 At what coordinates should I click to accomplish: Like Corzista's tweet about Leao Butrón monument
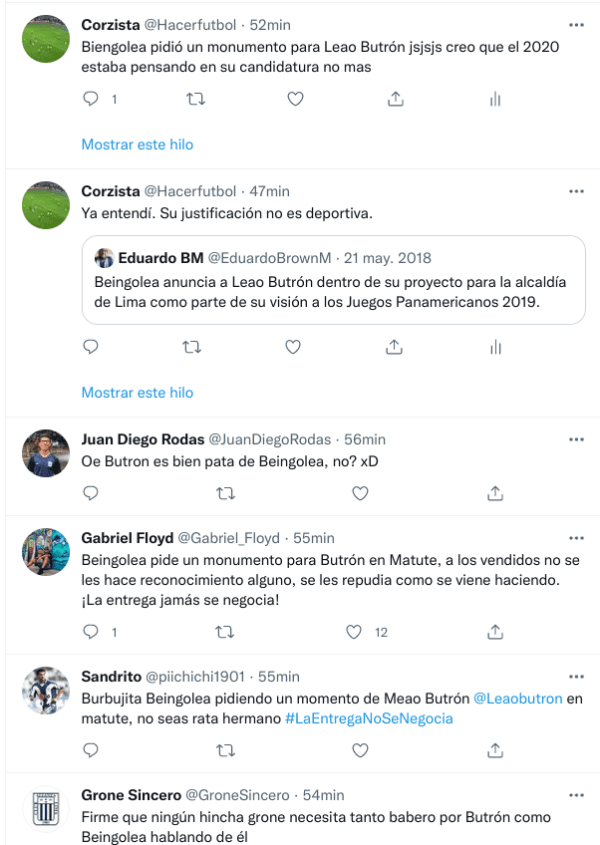click(x=295, y=99)
